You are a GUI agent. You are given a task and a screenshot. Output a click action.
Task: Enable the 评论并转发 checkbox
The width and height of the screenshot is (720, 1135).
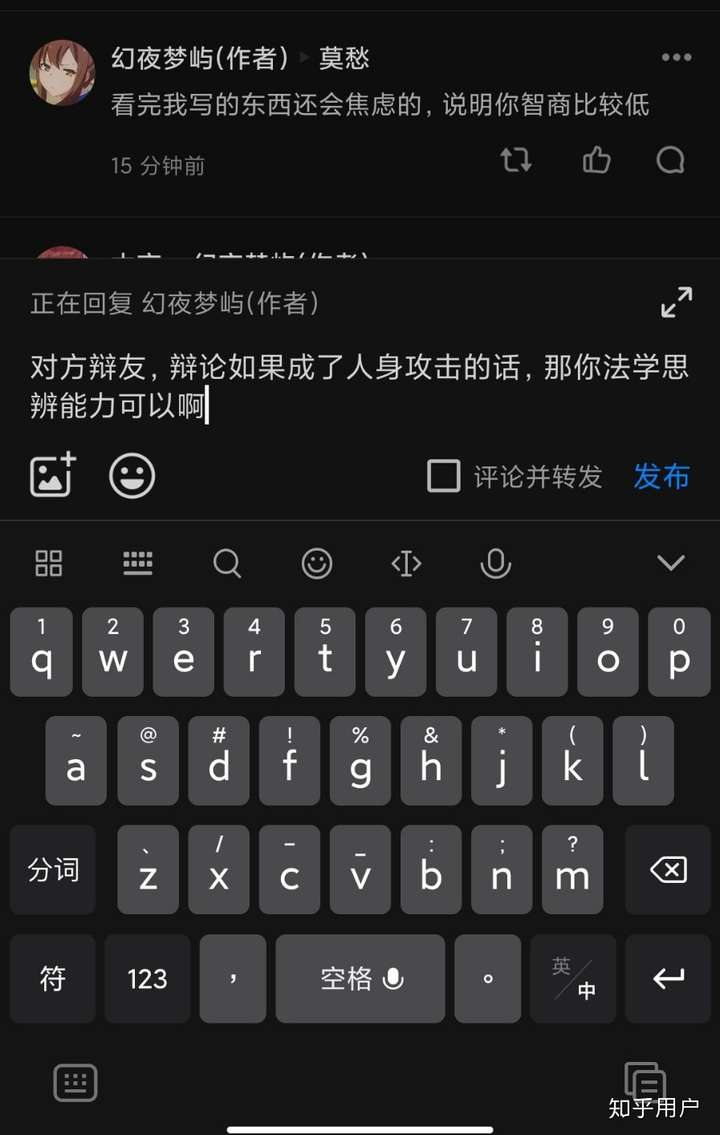click(442, 476)
